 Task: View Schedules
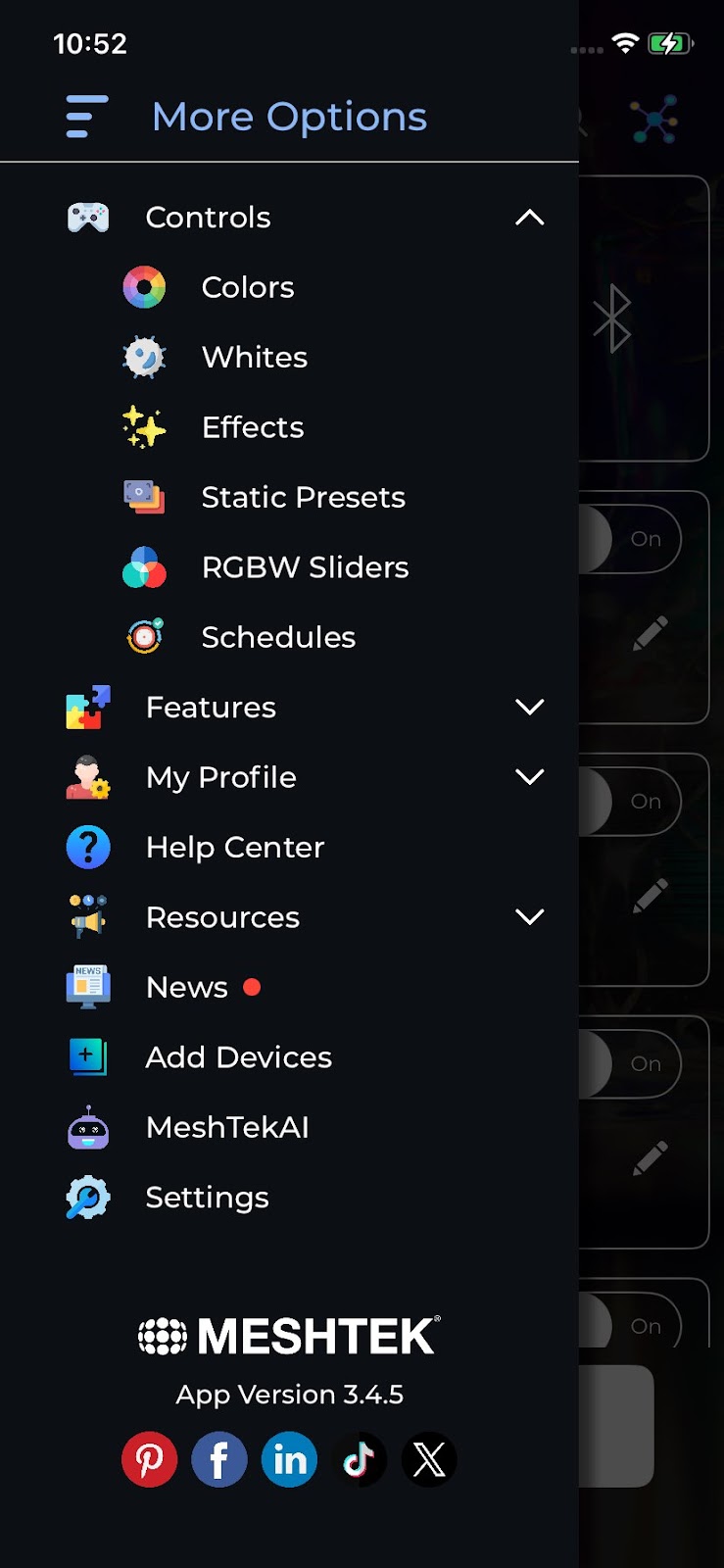pos(278,637)
